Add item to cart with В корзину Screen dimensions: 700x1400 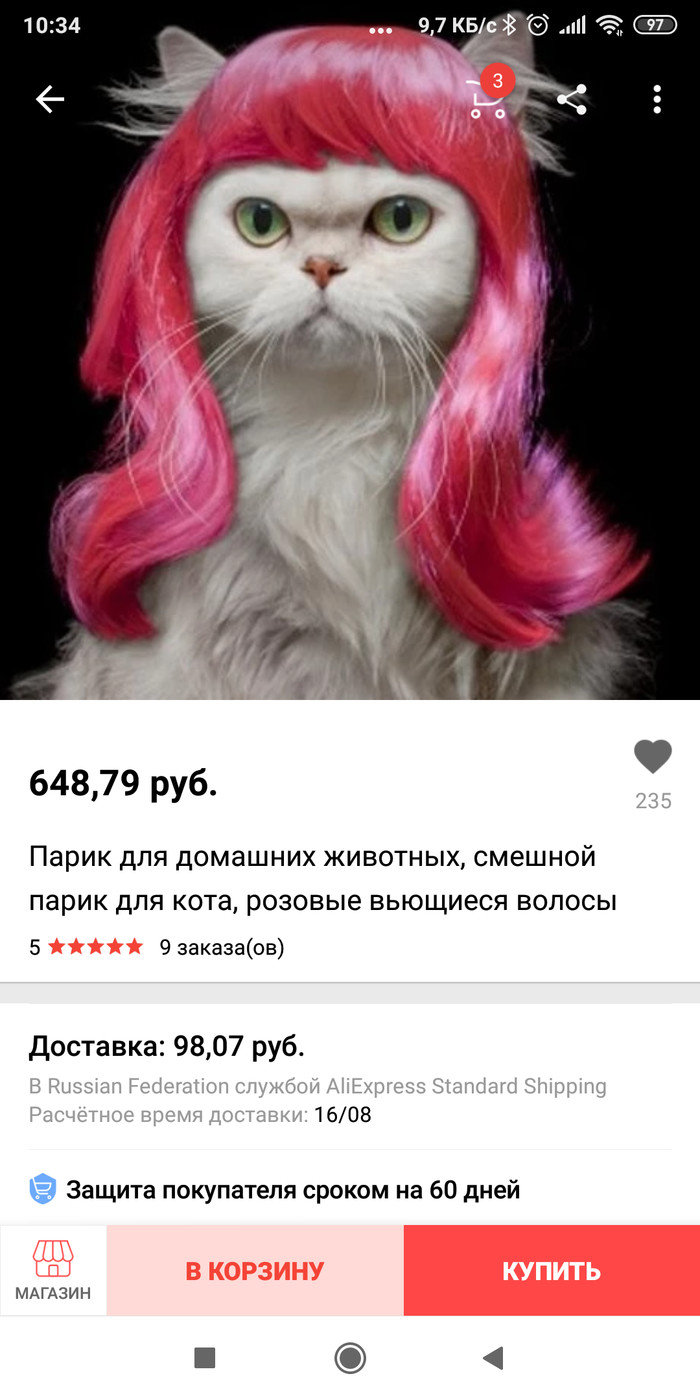255,1271
